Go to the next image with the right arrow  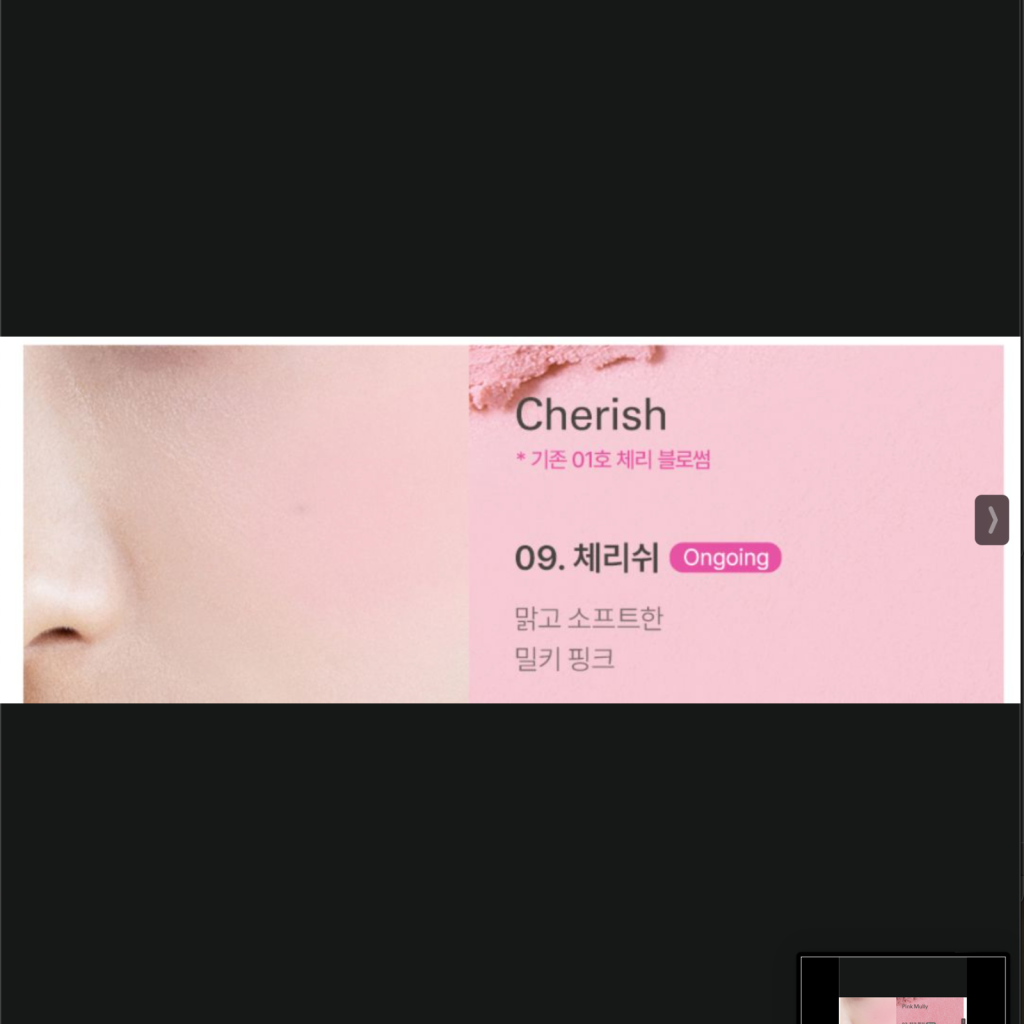(x=991, y=520)
